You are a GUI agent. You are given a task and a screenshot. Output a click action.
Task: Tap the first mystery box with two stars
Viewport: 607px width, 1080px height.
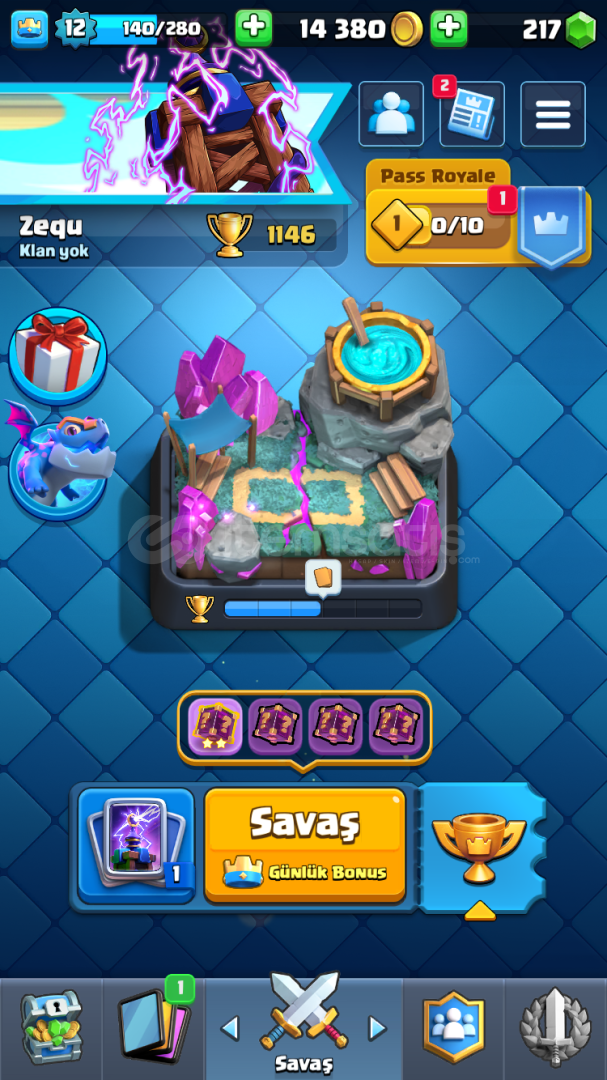[x=215, y=727]
